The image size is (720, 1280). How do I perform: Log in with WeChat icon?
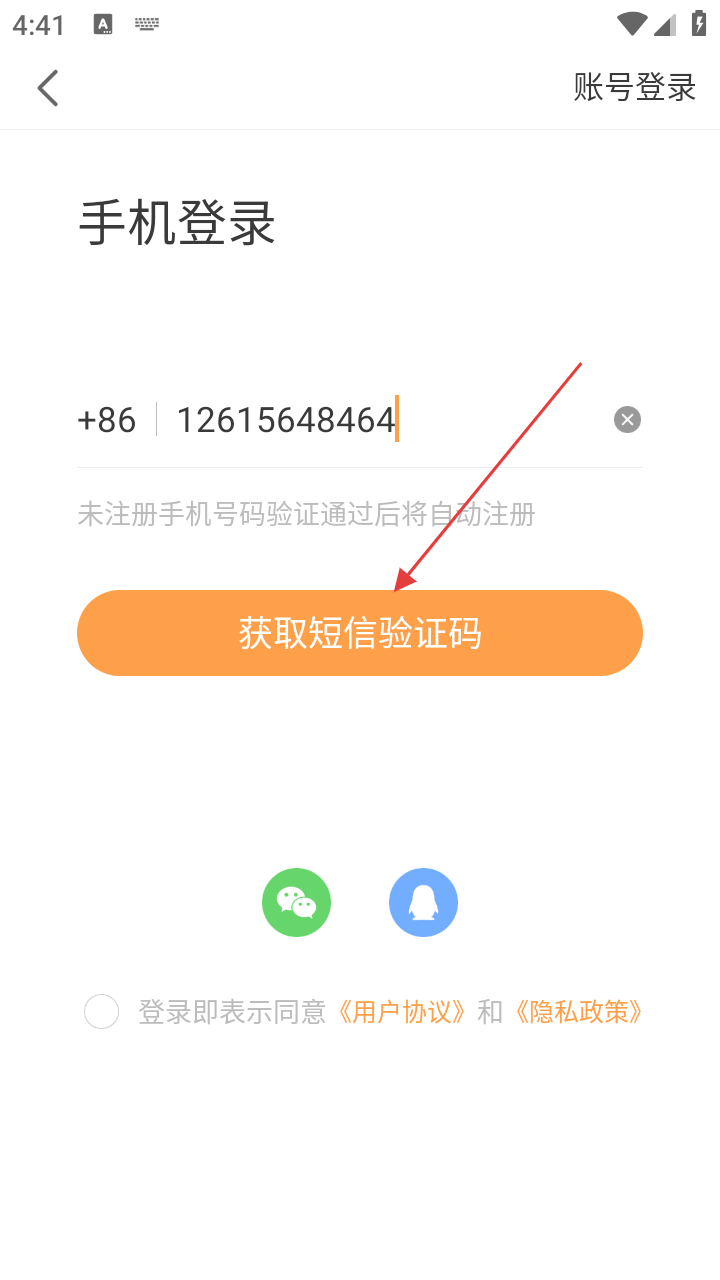pyautogui.click(x=296, y=902)
